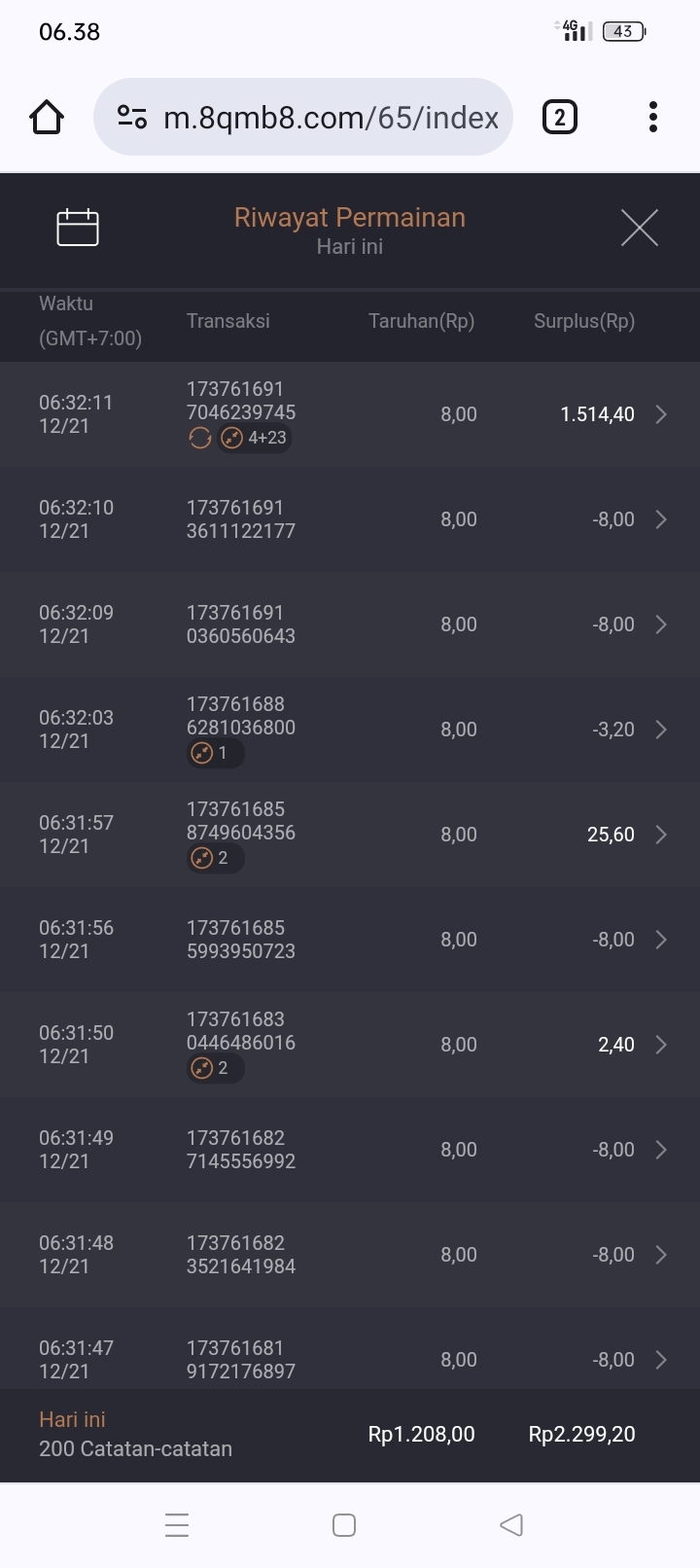Go to the browser home page
This screenshot has width=700, height=1568.
point(47,118)
